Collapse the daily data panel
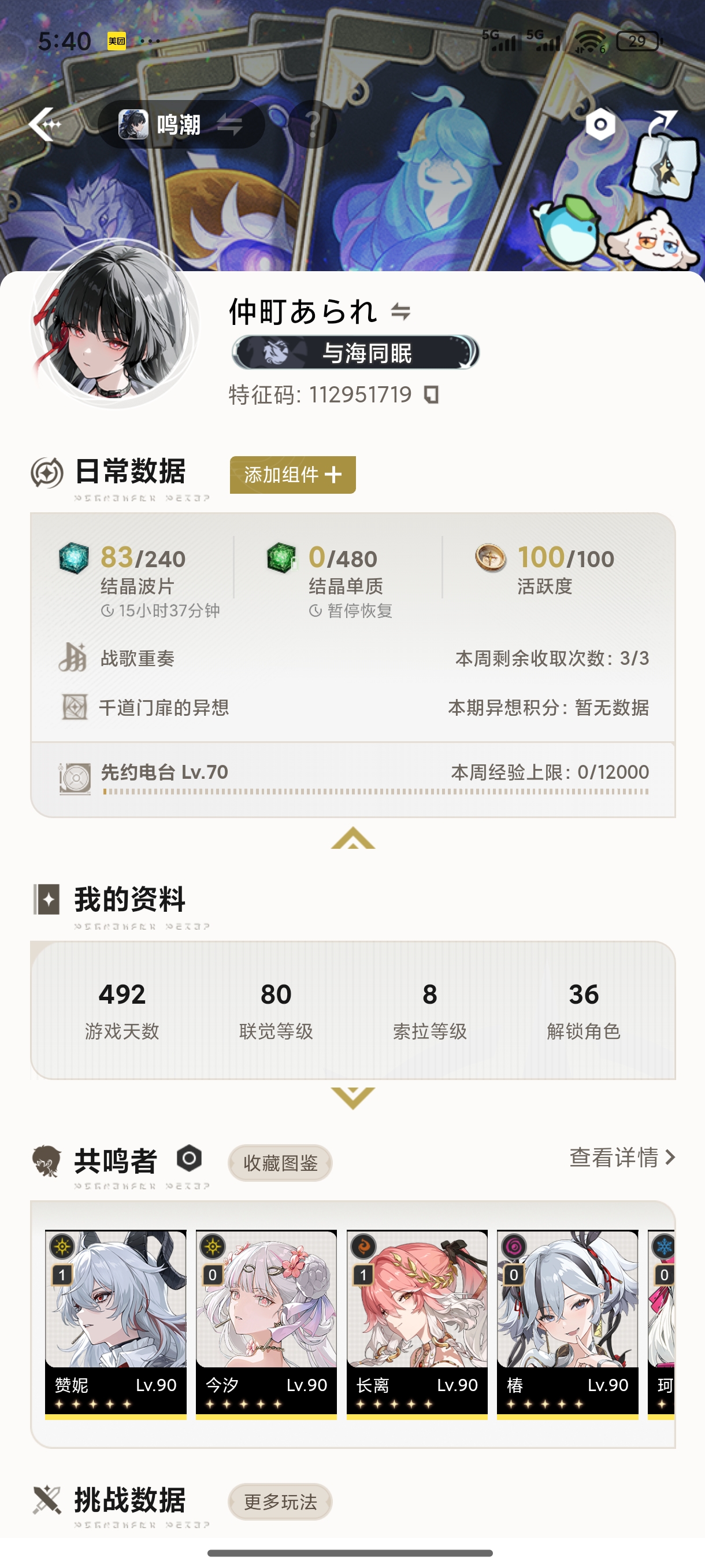Screen dimensions: 705x1568 [353, 839]
